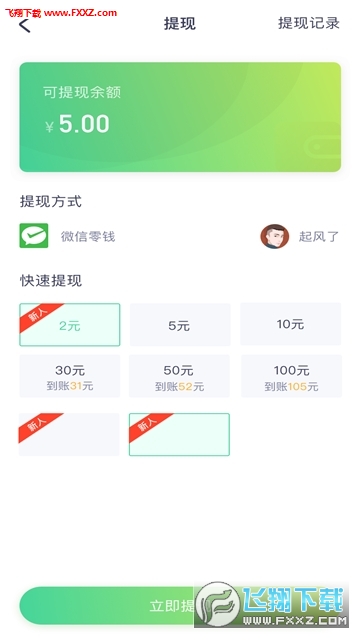Open the 起风了 WeChat account
The width and height of the screenshot is (360, 640).
pyautogui.click(x=300, y=236)
